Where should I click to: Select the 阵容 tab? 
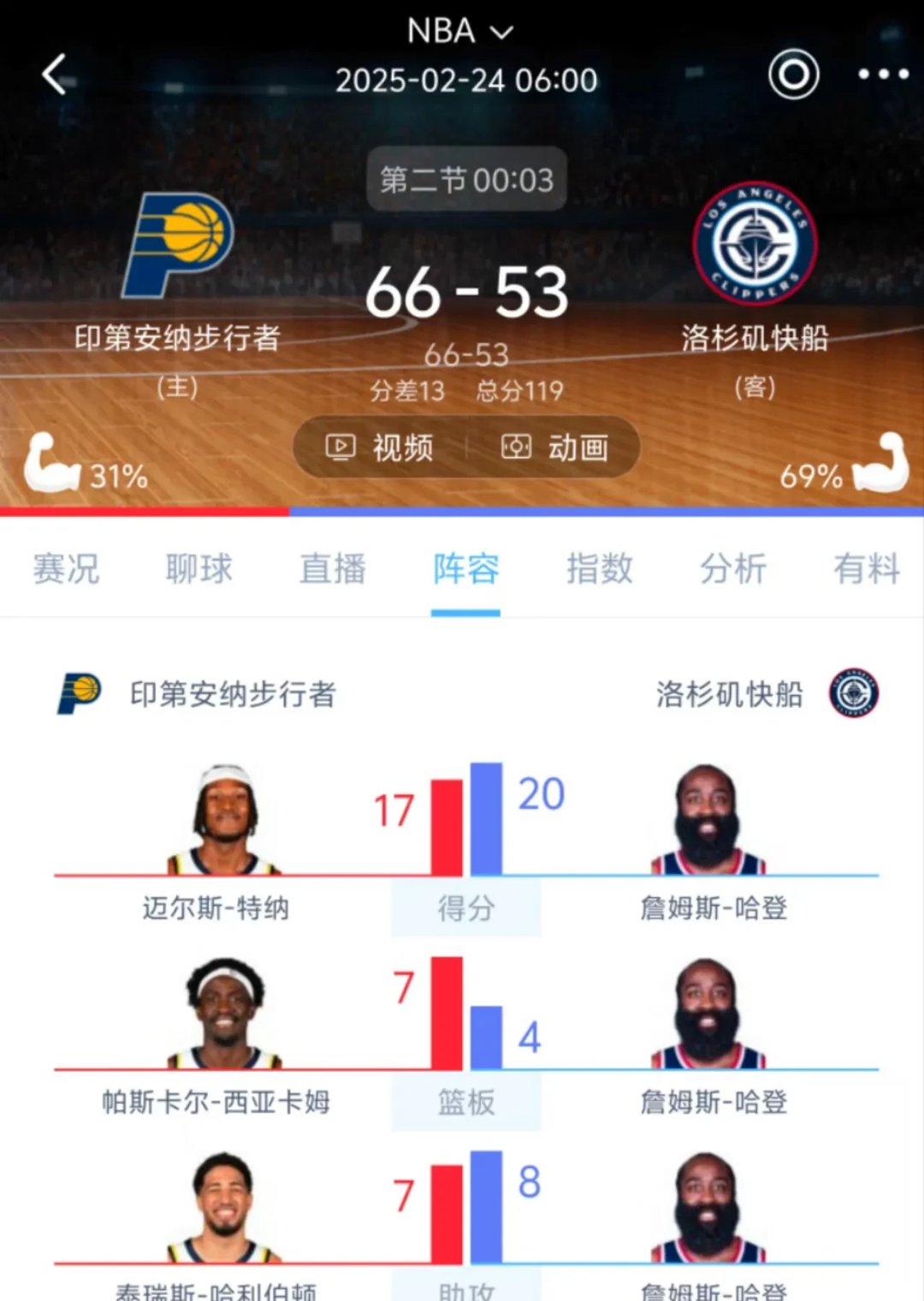[x=465, y=568]
